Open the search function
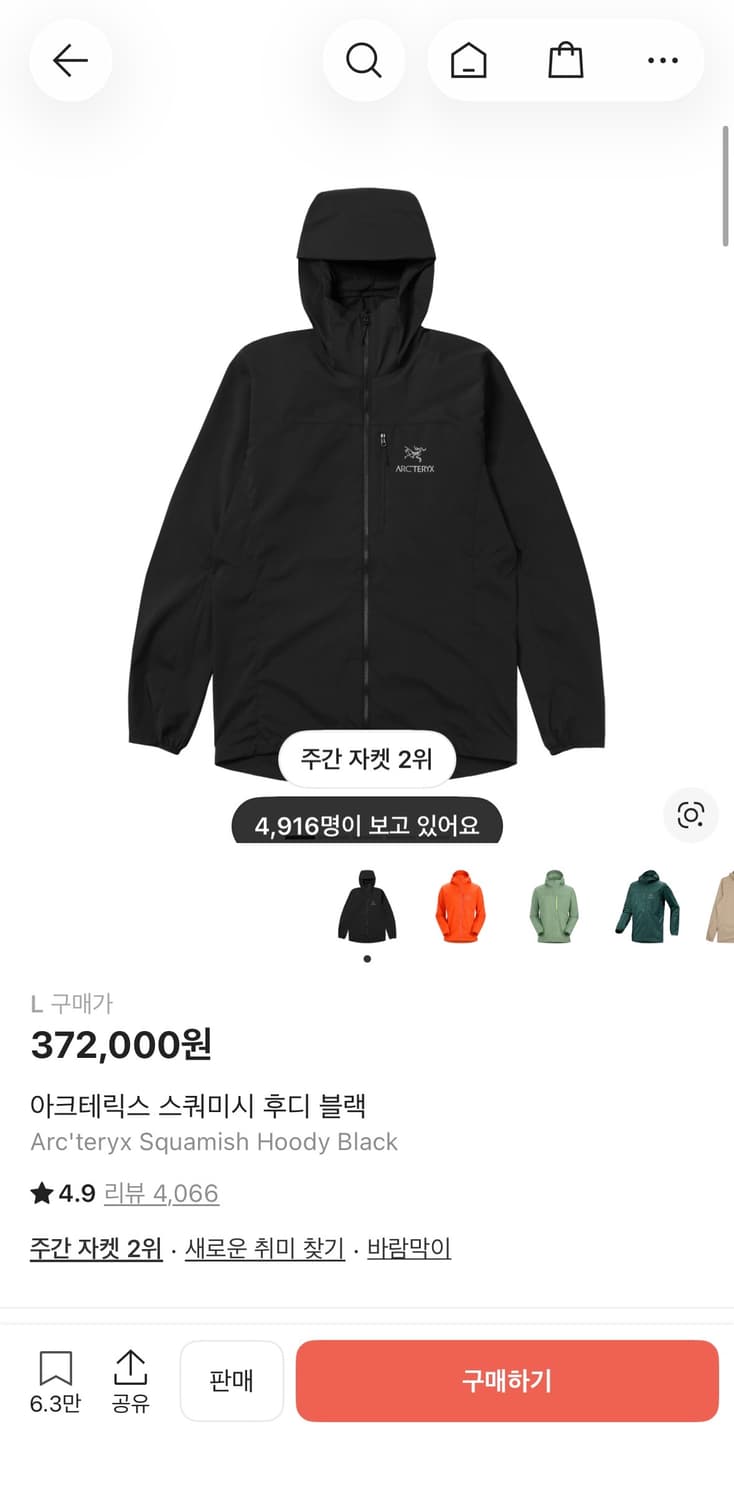 click(x=364, y=60)
